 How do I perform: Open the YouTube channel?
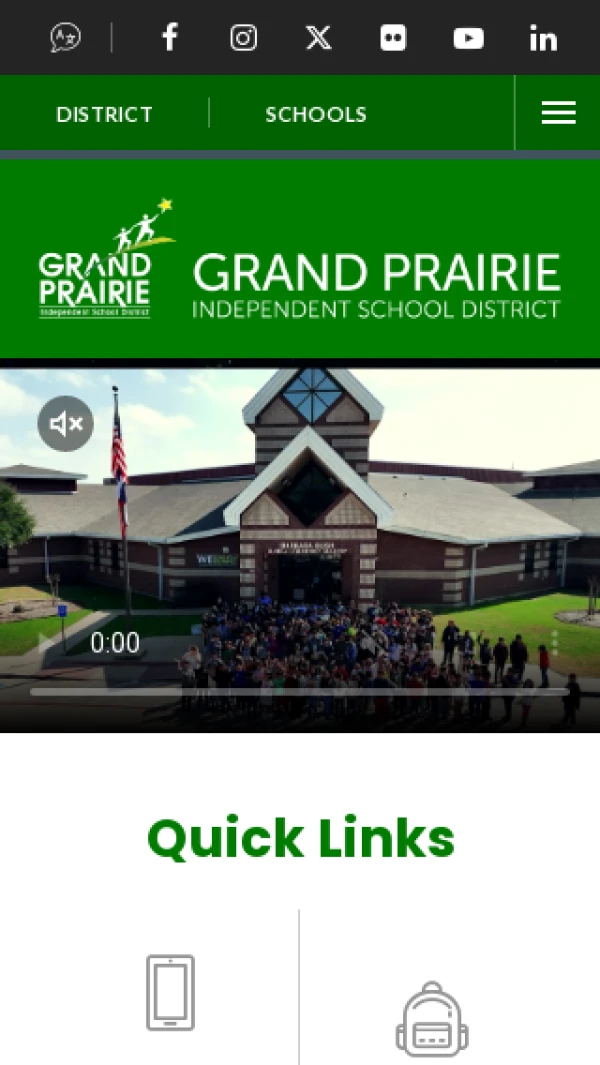pos(468,38)
